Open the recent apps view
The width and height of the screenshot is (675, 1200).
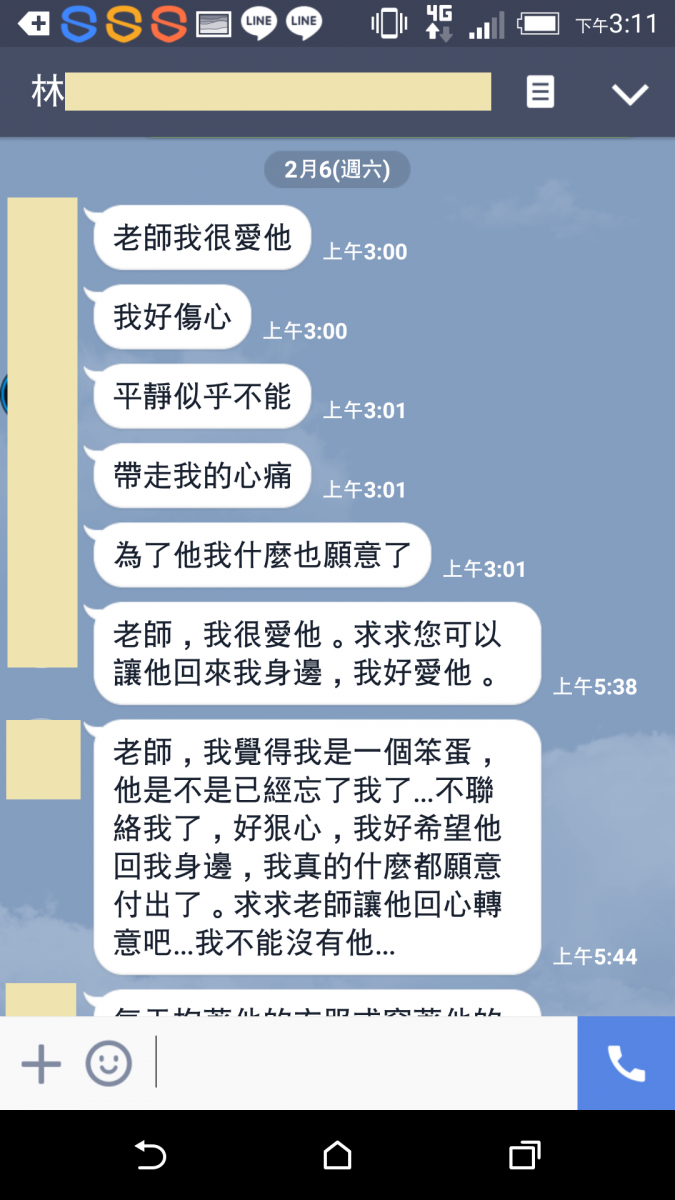click(524, 1155)
